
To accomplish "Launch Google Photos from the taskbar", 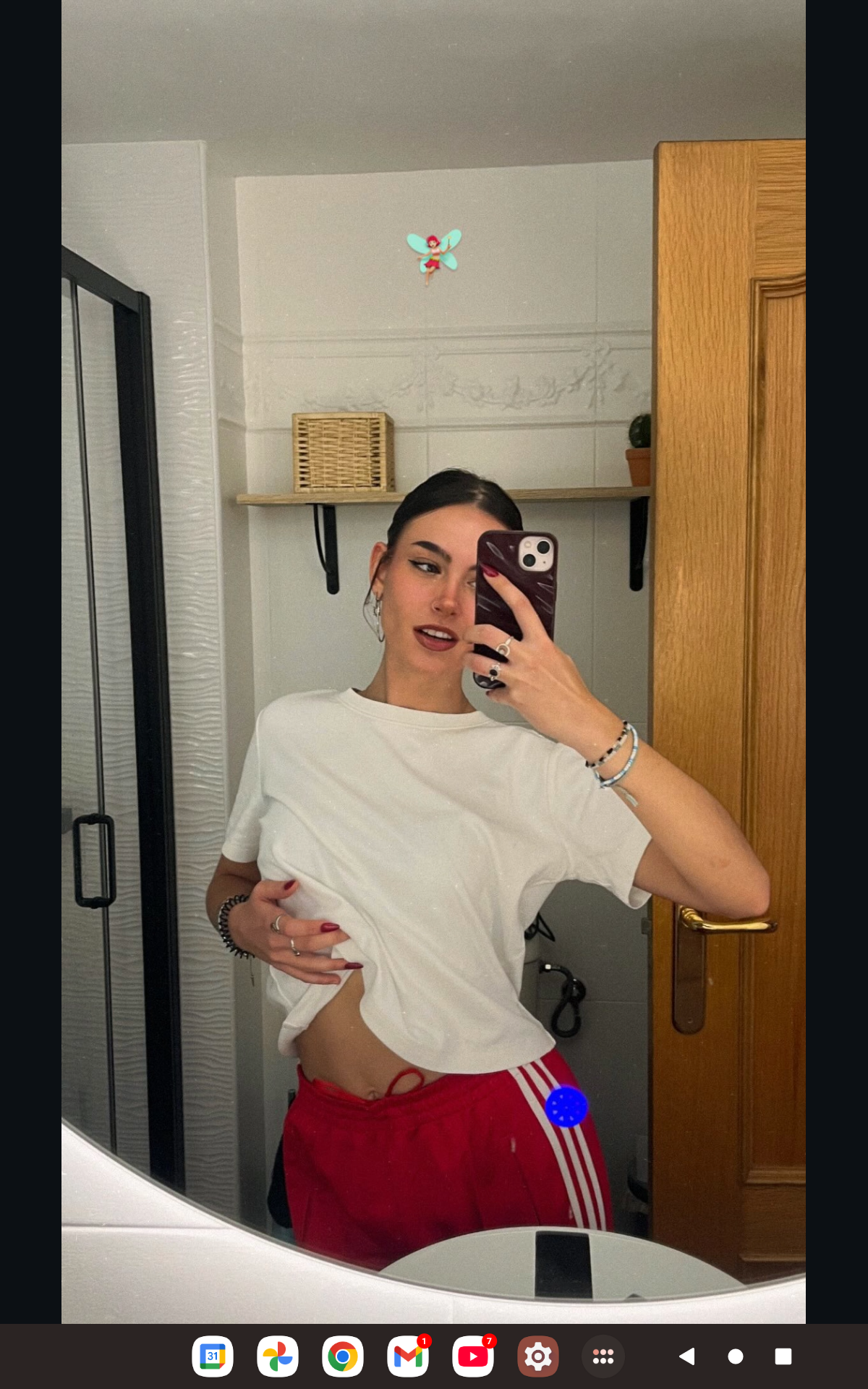I will [278, 1356].
